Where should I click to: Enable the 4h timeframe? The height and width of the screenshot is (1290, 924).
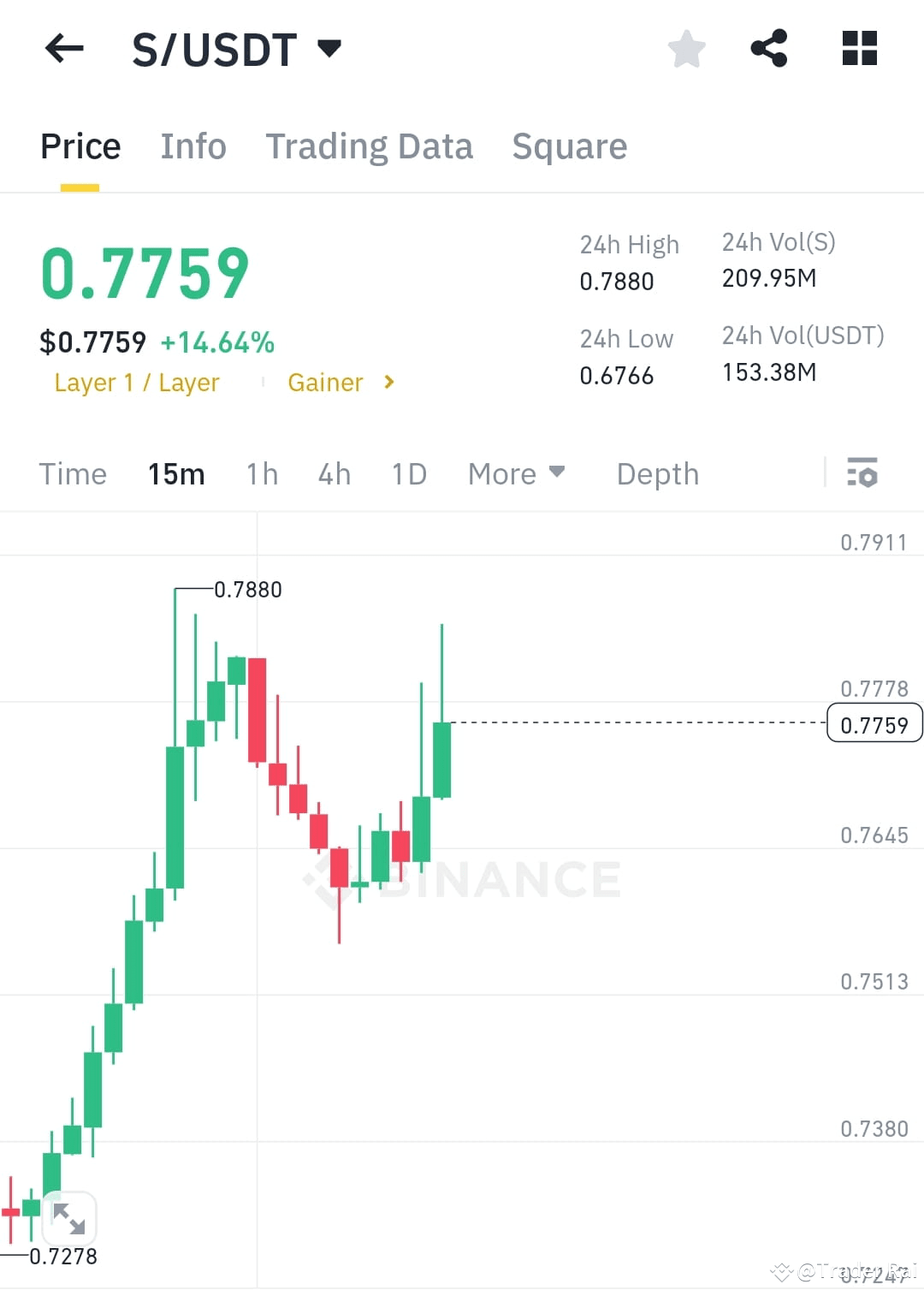click(x=334, y=473)
